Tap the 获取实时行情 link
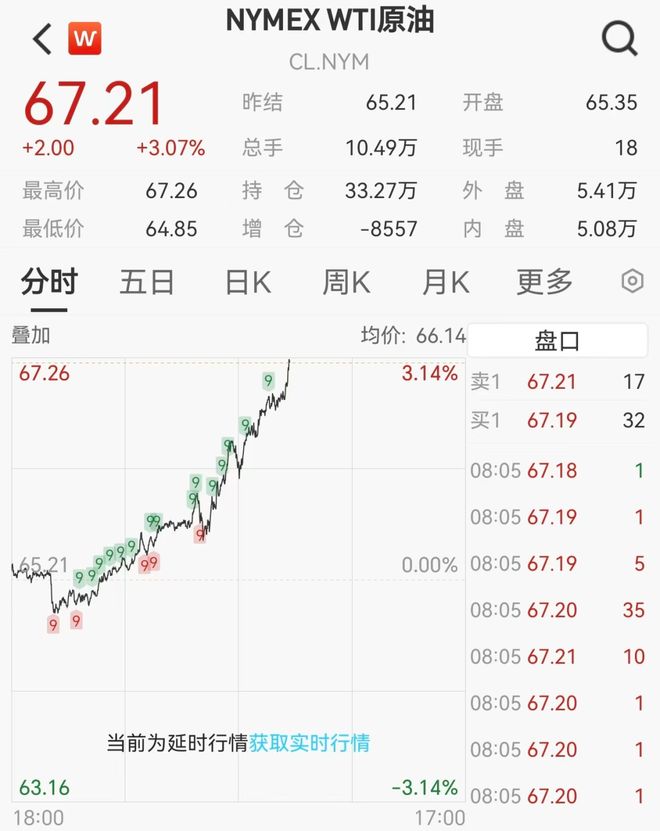This screenshot has height=831, width=660. (x=309, y=743)
